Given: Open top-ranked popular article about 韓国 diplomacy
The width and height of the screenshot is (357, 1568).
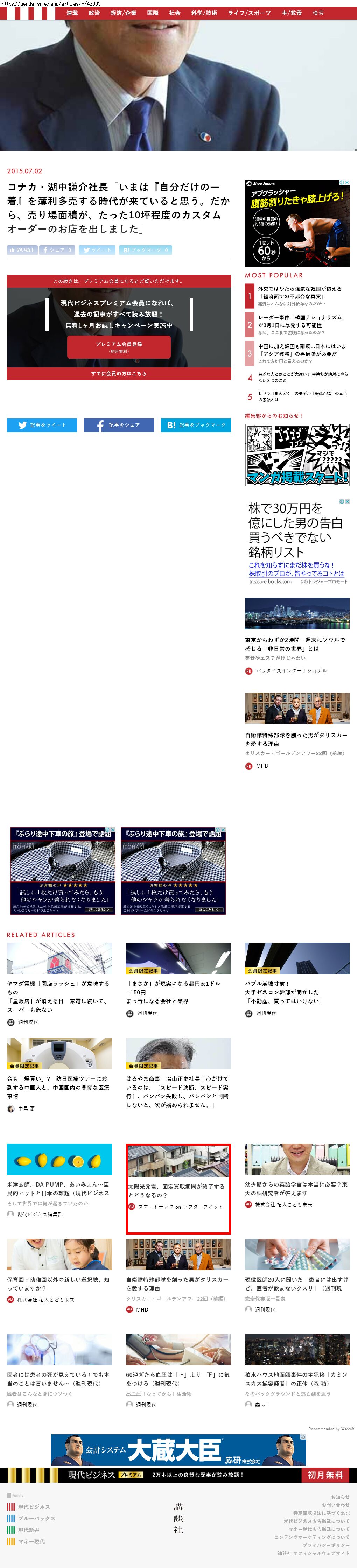Looking at the screenshot, I should point(299,293).
